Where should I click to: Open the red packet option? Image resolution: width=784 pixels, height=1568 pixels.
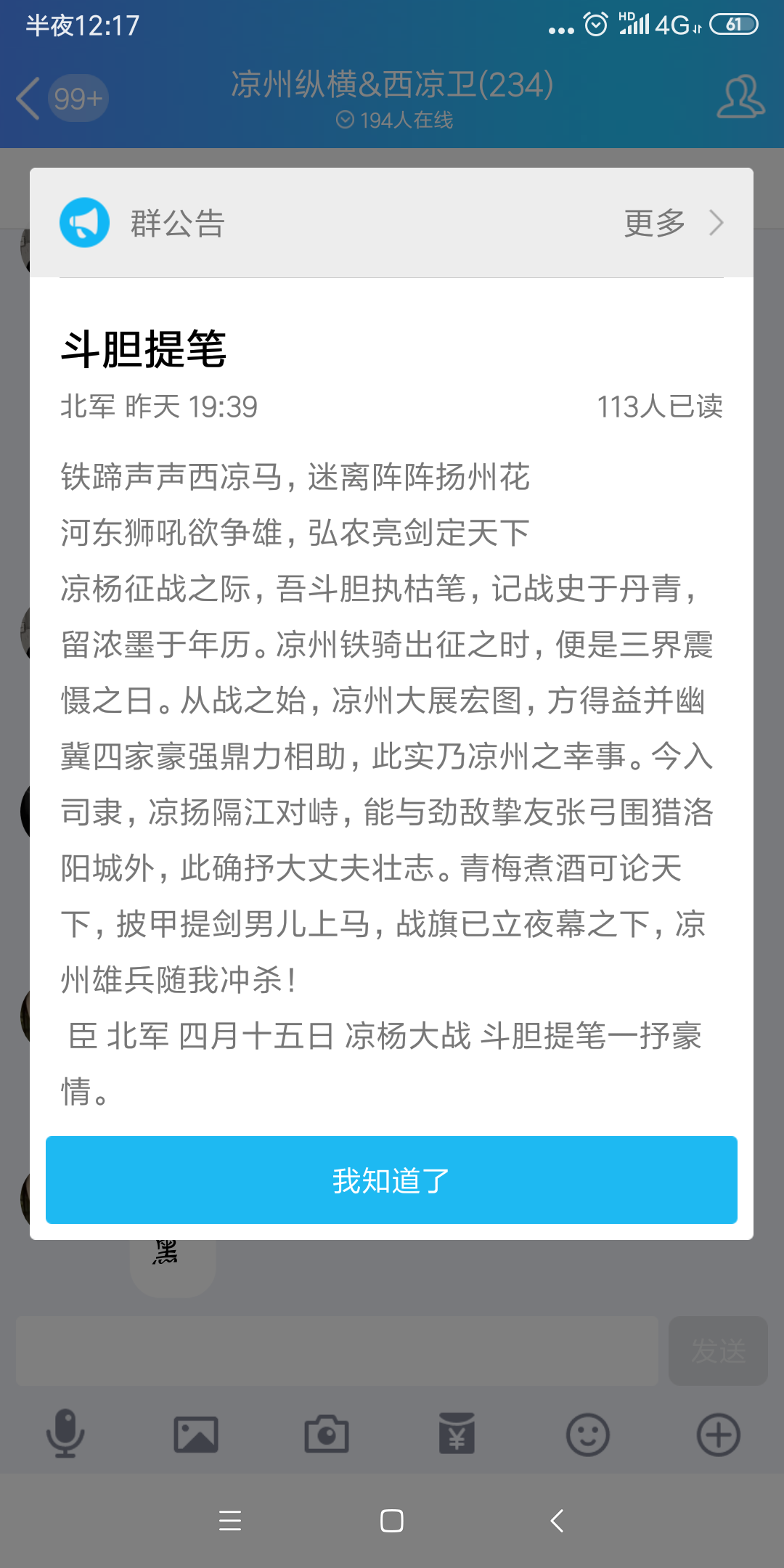pos(457,1434)
